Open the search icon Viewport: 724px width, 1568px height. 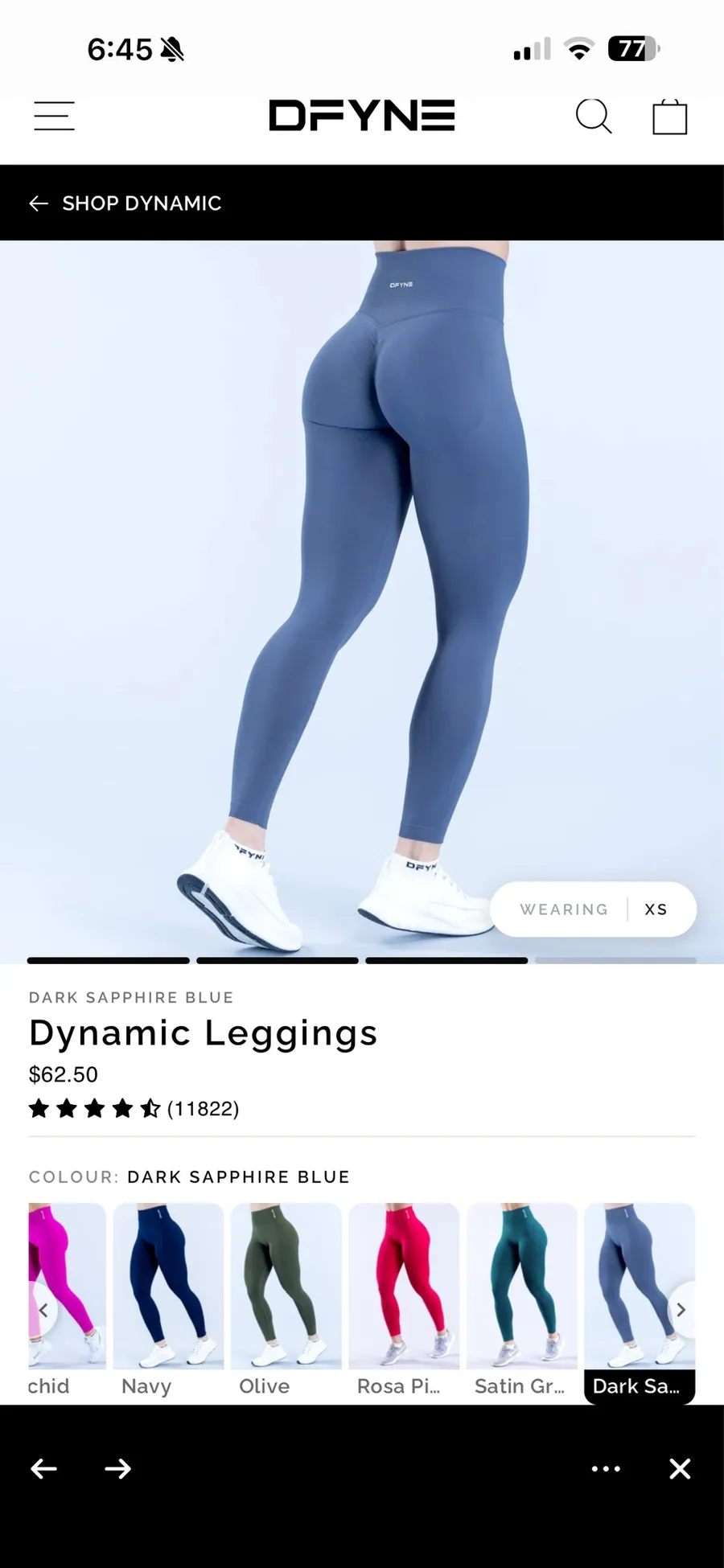pos(594,117)
